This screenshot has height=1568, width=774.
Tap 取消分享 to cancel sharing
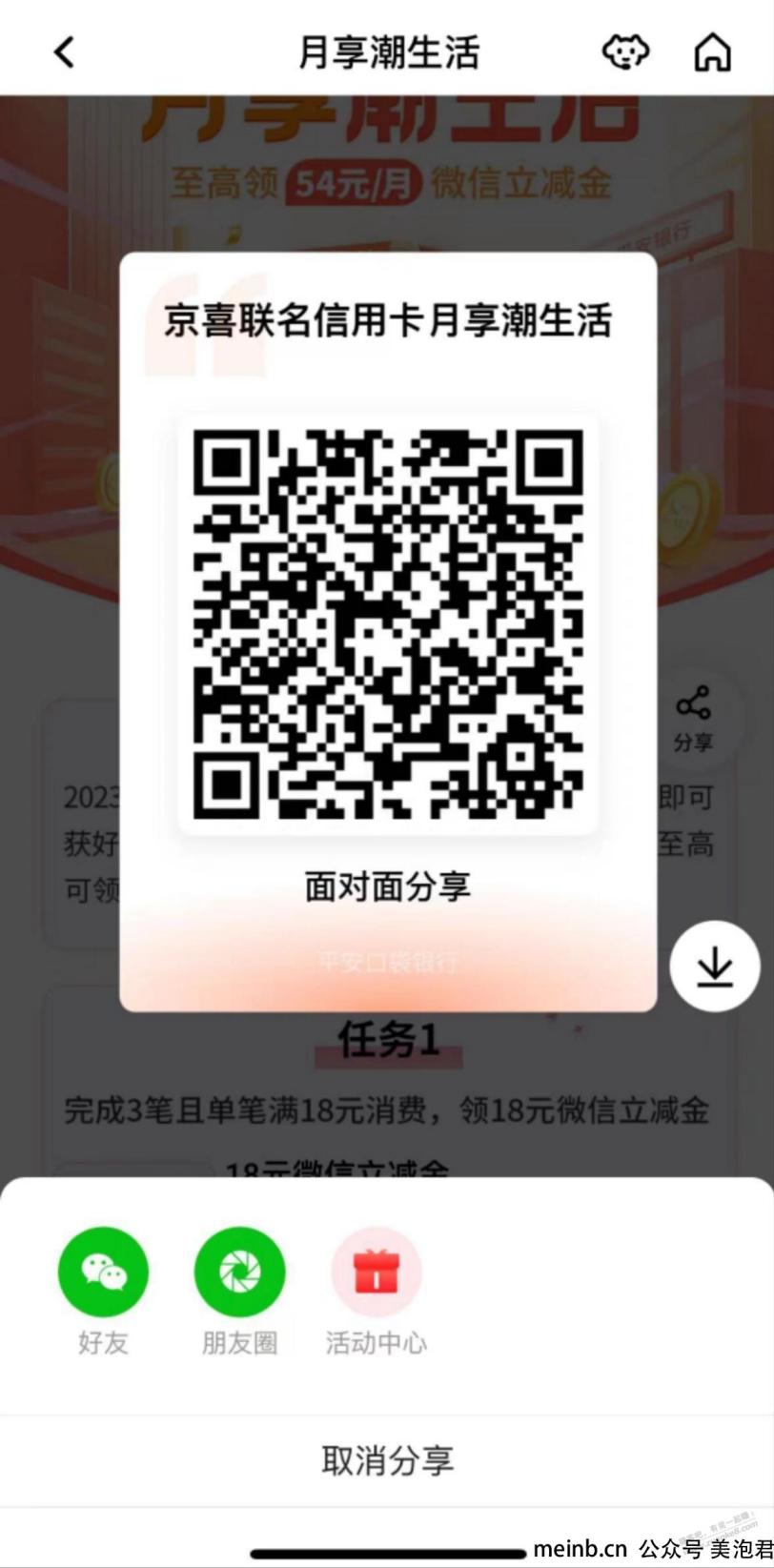coord(387,1460)
